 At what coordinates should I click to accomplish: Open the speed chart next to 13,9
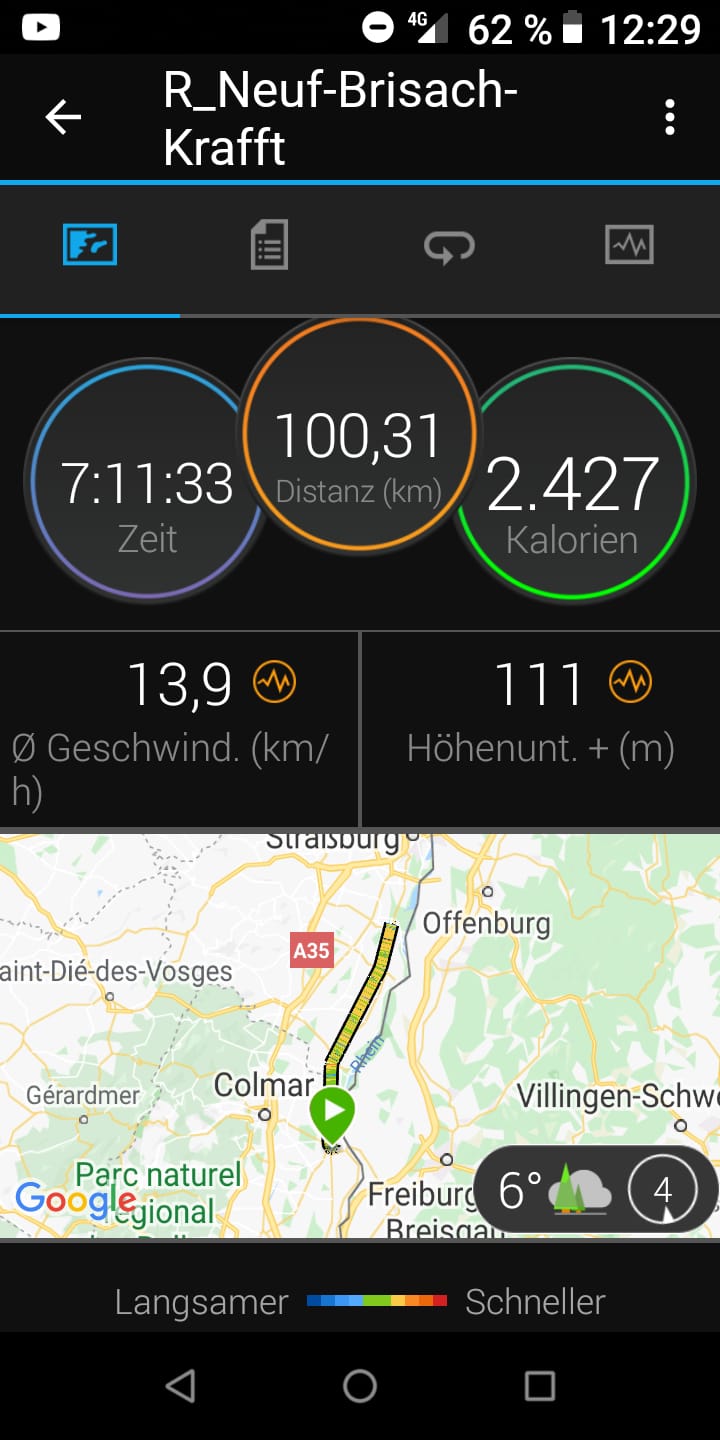(x=273, y=684)
